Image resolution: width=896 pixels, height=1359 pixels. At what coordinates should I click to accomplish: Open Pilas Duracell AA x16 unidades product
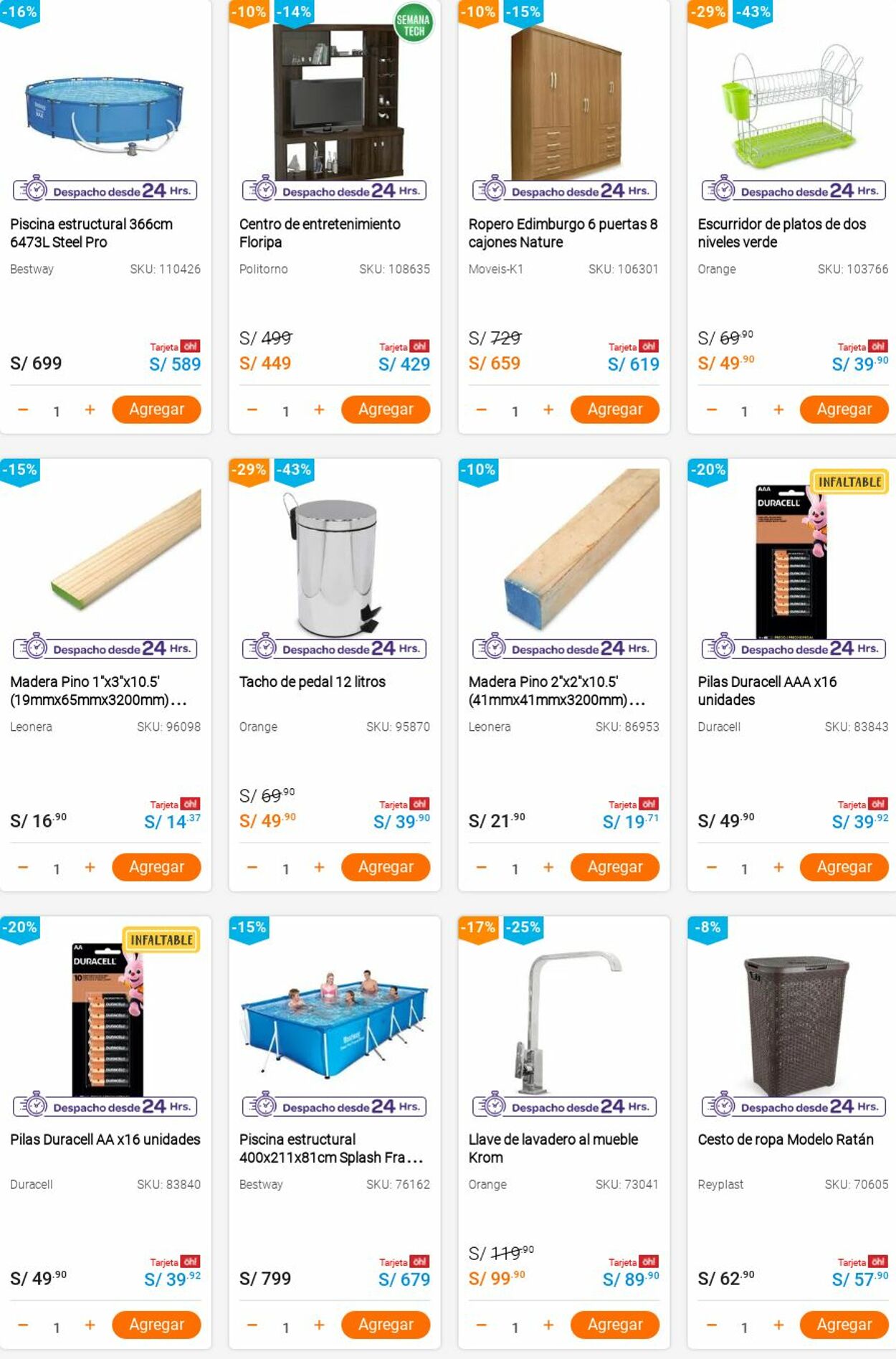(x=105, y=1139)
